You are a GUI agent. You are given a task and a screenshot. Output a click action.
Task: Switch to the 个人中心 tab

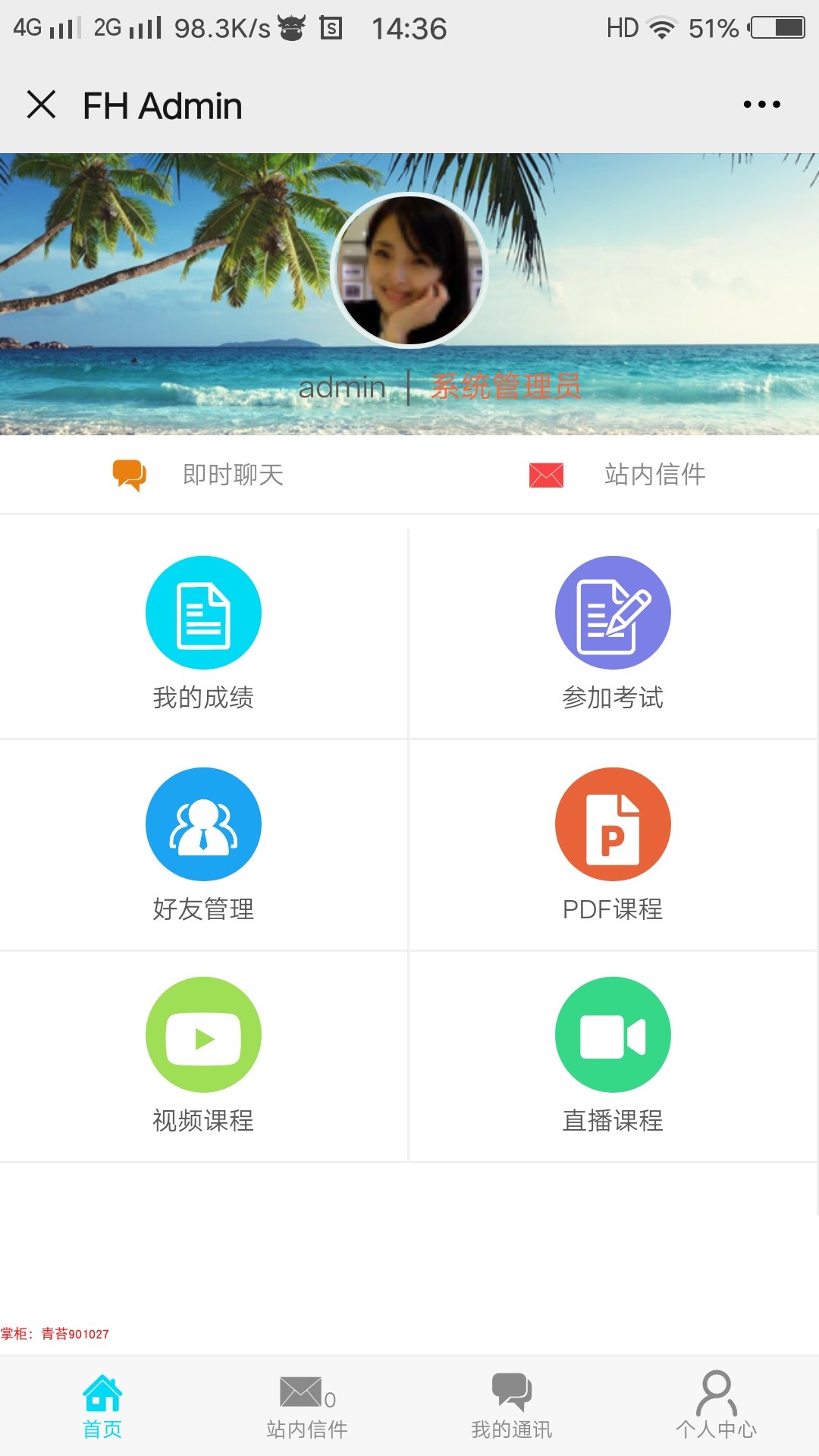pyautogui.click(x=717, y=1407)
